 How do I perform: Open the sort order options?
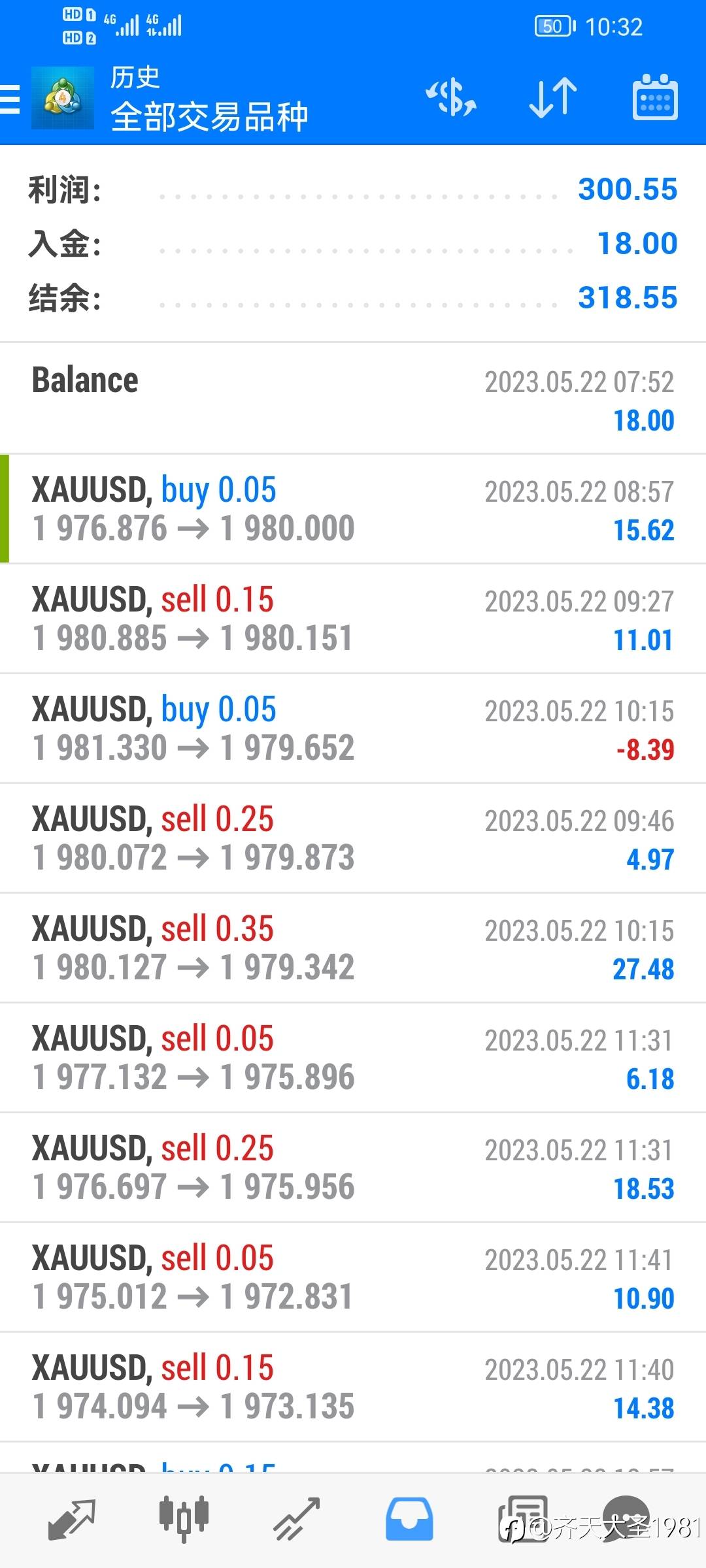[553, 99]
